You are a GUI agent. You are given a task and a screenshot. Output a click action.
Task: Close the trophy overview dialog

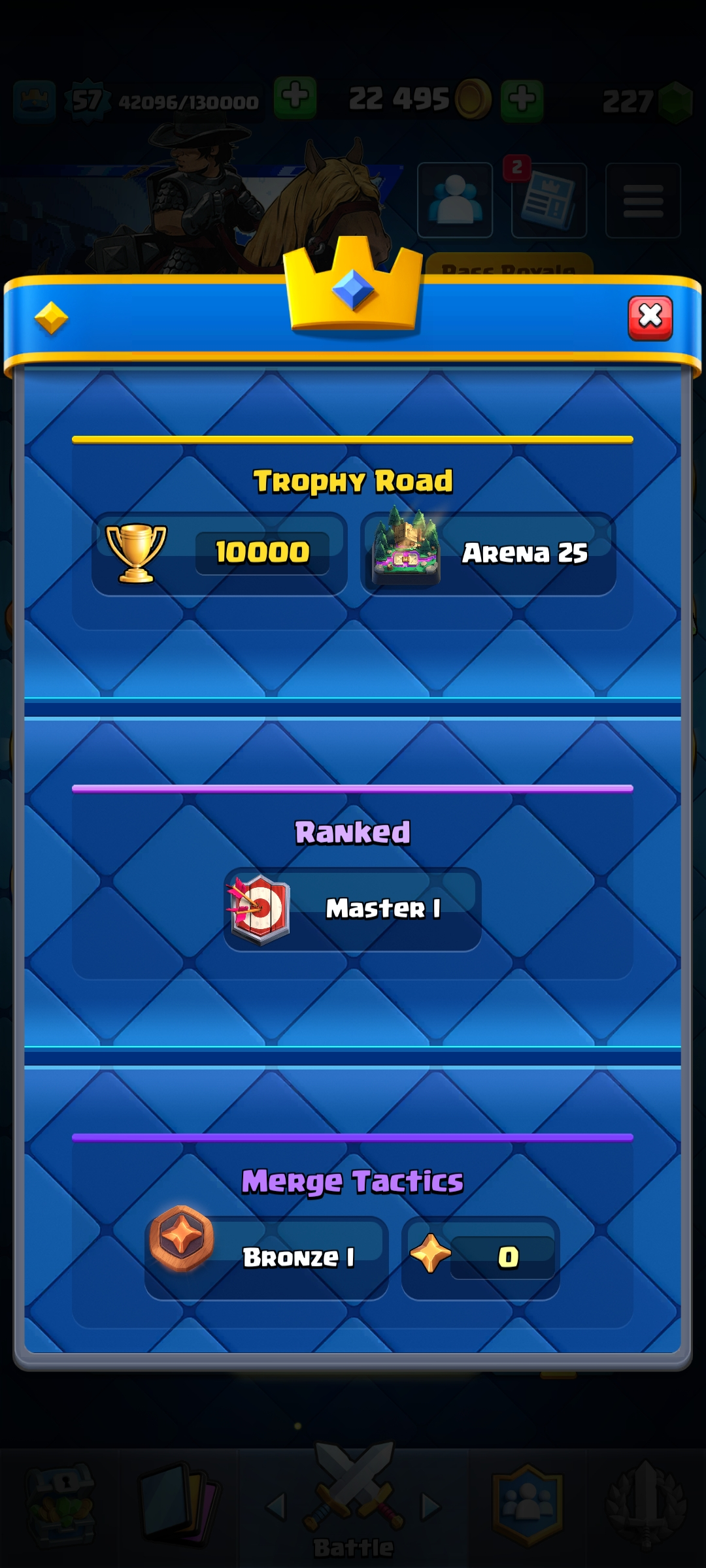pos(650,318)
